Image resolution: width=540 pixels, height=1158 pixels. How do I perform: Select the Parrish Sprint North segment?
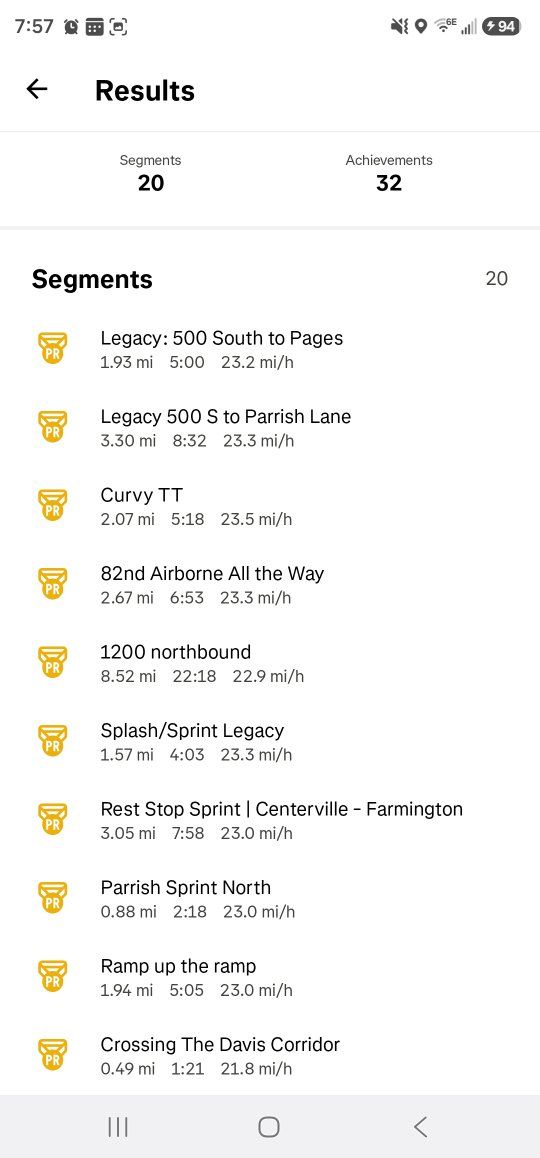pyautogui.click(x=270, y=898)
